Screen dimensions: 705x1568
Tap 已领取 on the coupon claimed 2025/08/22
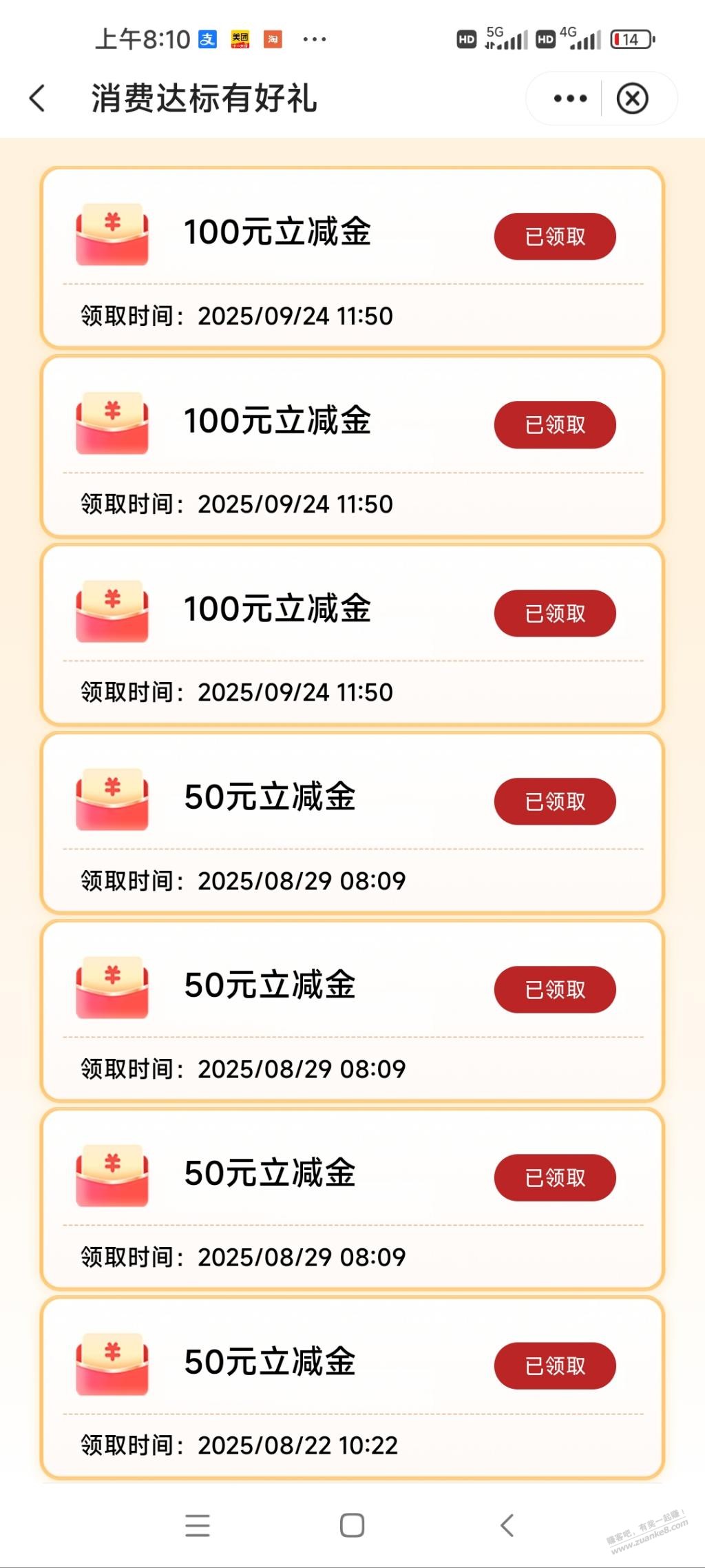pos(554,1365)
